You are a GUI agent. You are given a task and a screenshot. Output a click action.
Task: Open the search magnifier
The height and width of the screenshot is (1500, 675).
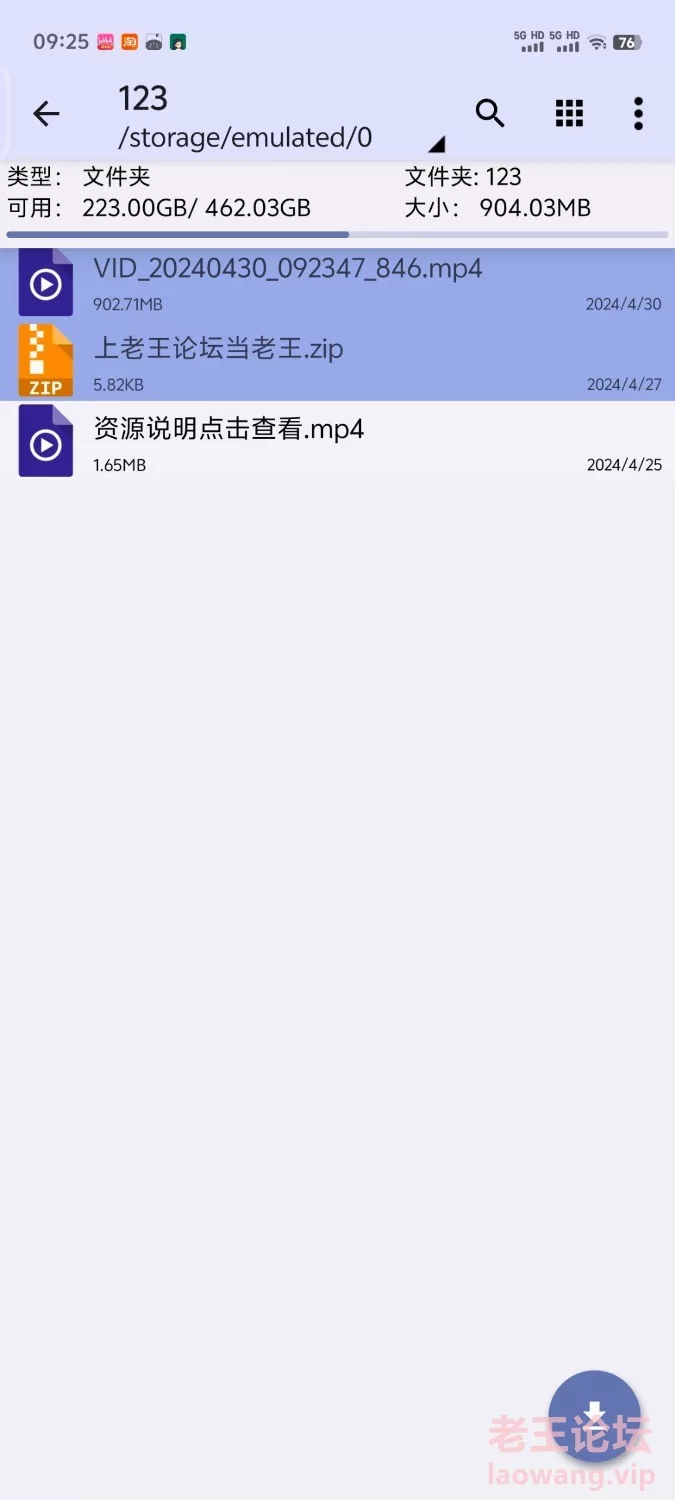[489, 114]
